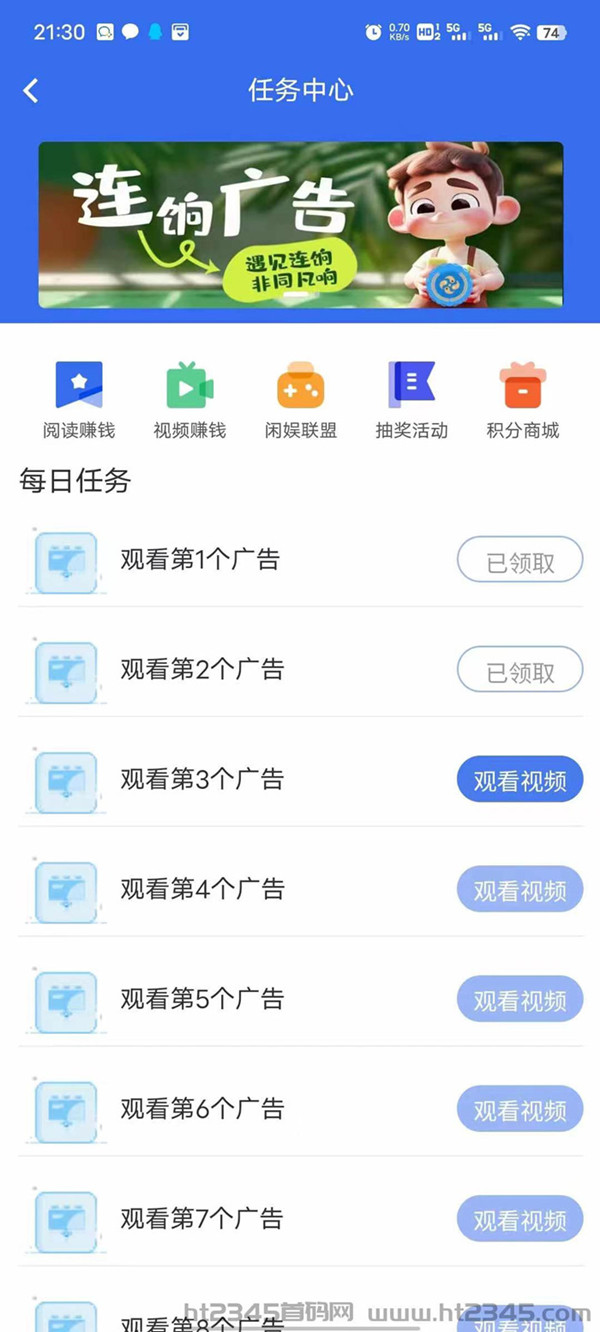The width and height of the screenshot is (600, 1332).
Task: Tap 已领取 for 观看第1个广告
Action: [x=520, y=560]
